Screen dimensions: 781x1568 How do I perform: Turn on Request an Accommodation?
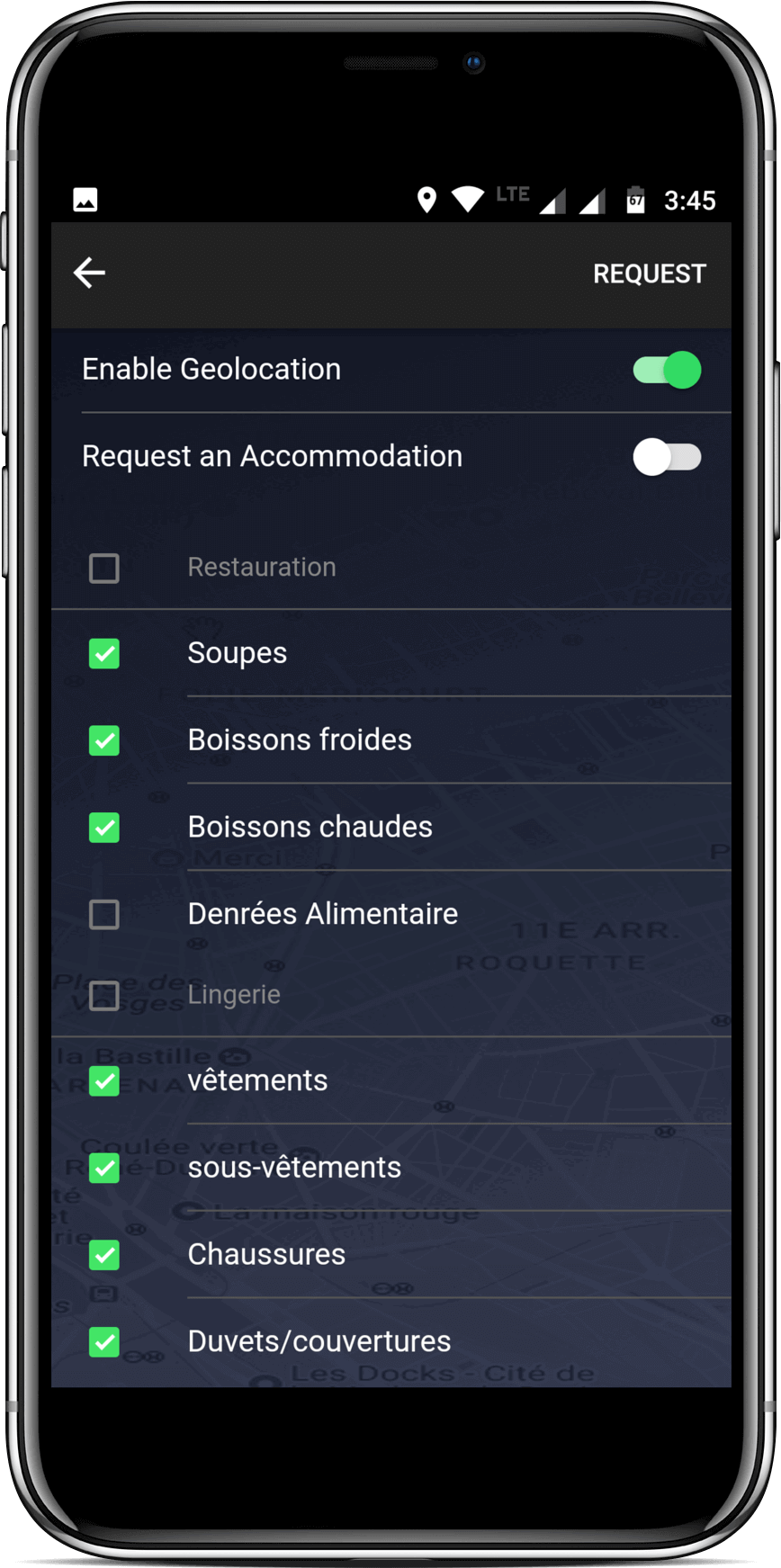click(668, 457)
